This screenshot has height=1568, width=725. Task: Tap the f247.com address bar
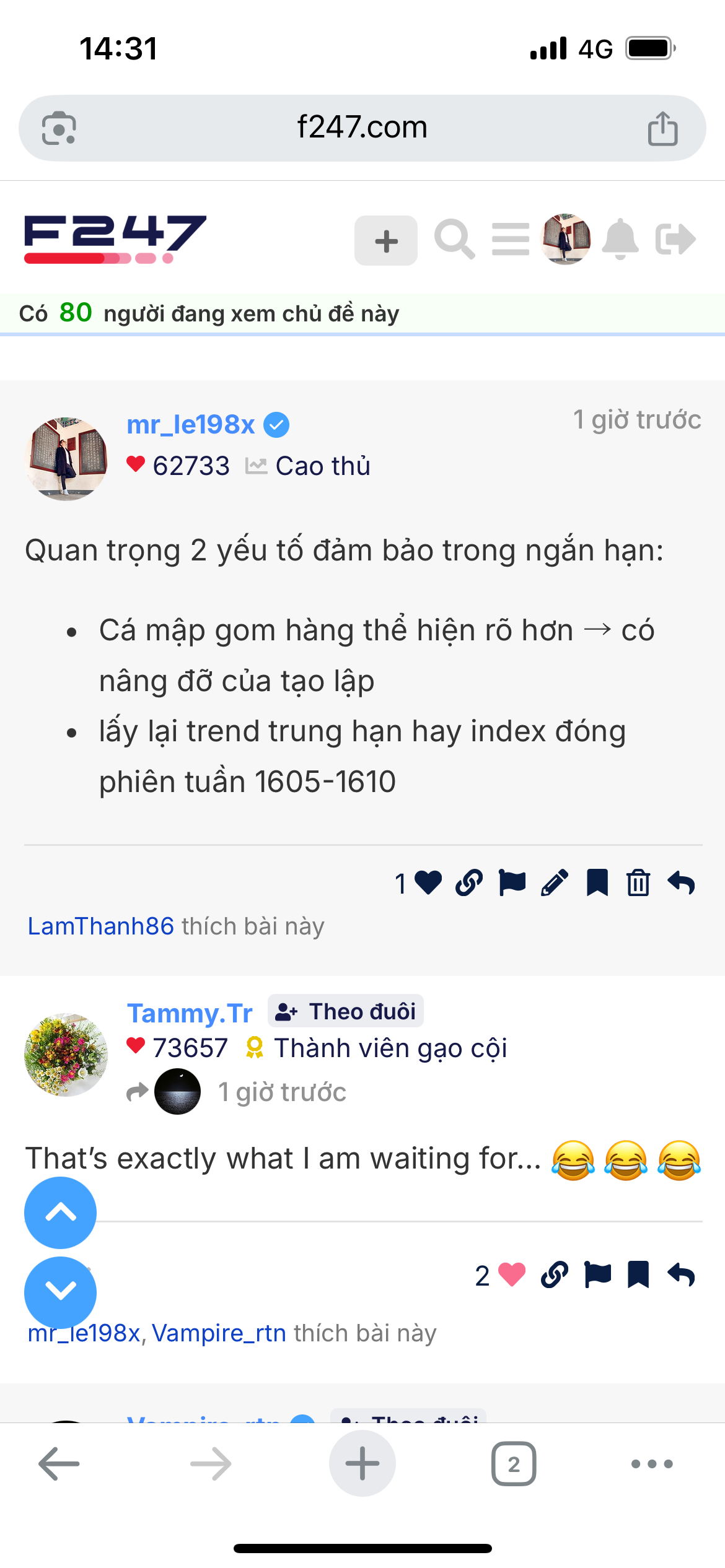click(x=362, y=128)
